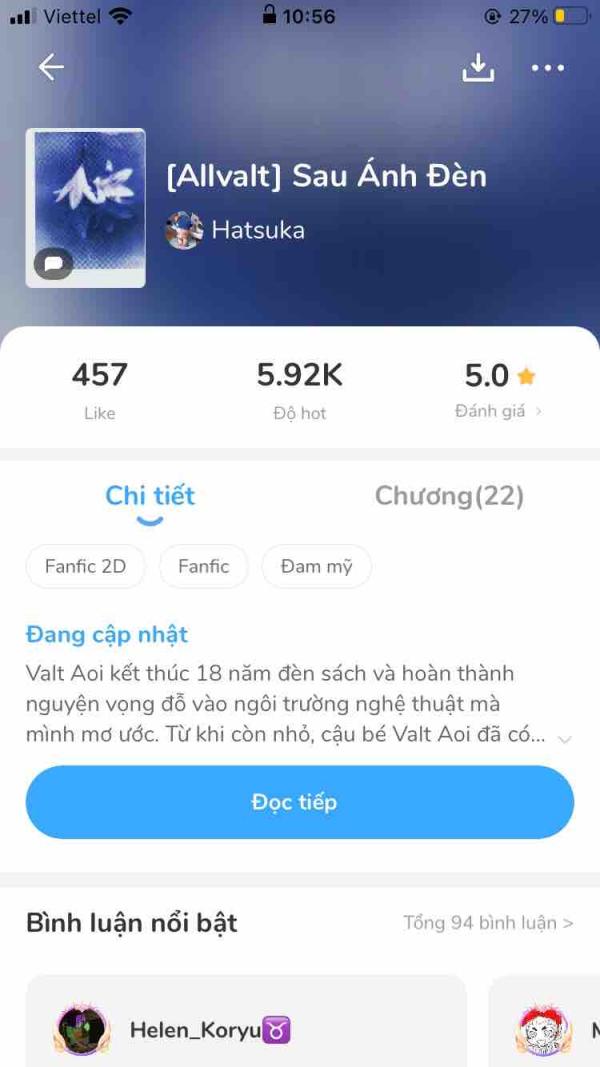Switch to the Chương(22) tab
The image size is (600, 1067).
click(450, 496)
